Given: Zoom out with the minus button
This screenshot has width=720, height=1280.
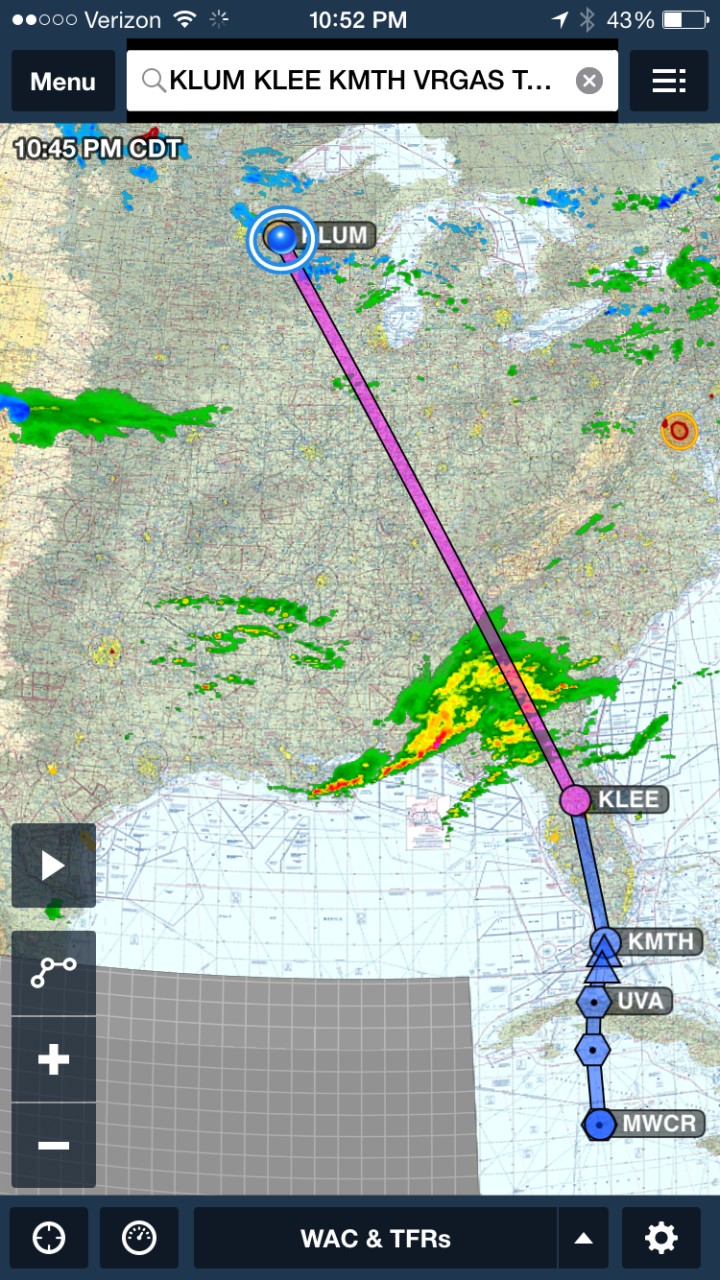Looking at the screenshot, I should pos(53,1145).
